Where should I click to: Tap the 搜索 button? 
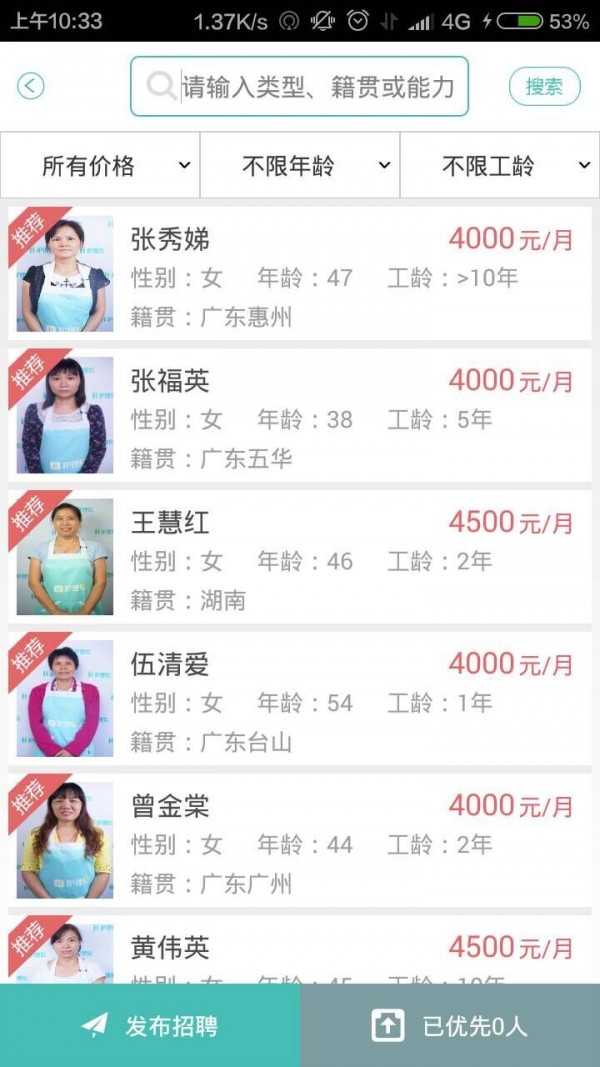click(x=544, y=87)
